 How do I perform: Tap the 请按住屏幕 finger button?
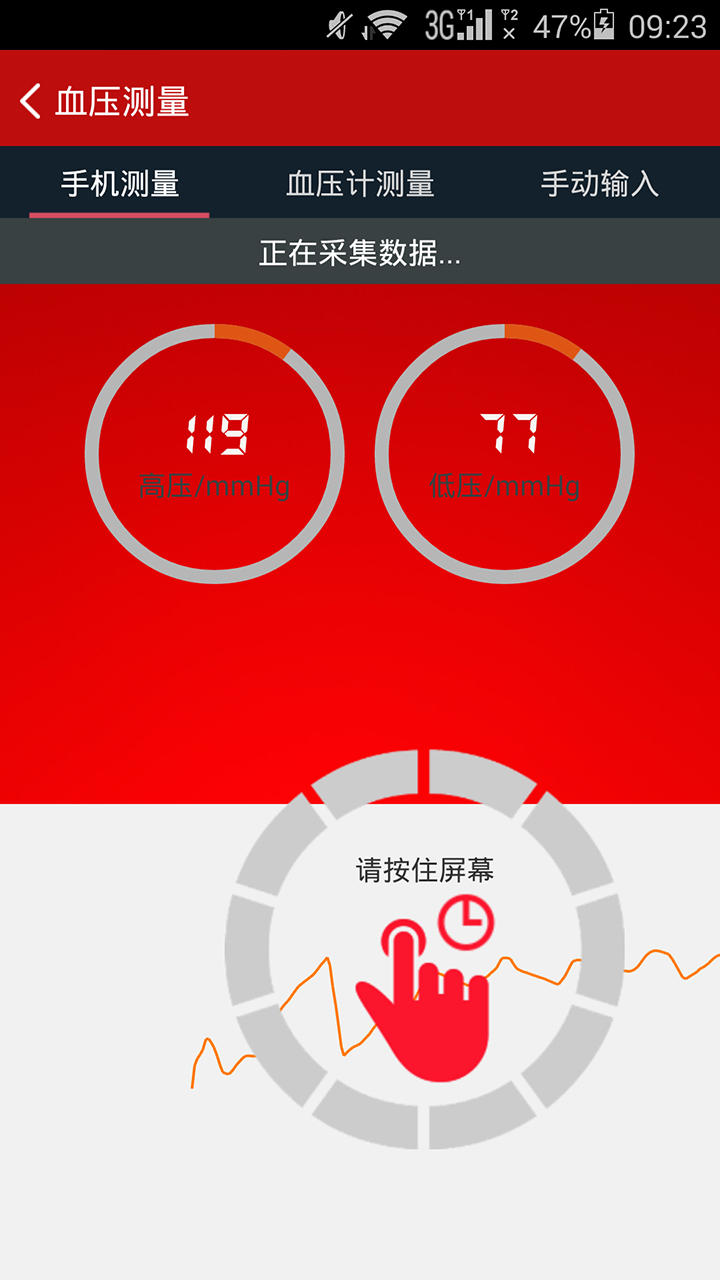pyautogui.click(x=425, y=987)
